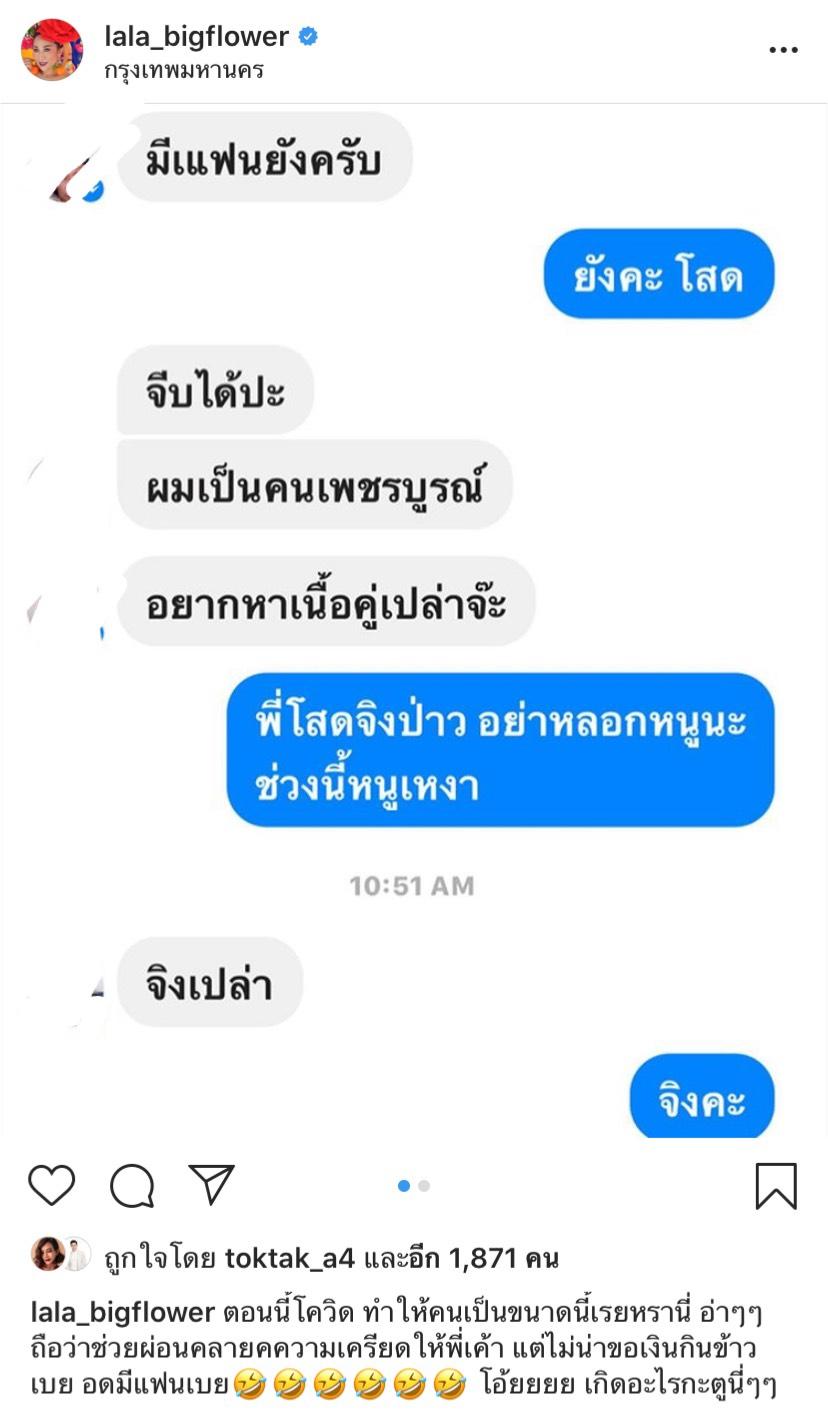Open lala_bigflower profile picture

51,50
